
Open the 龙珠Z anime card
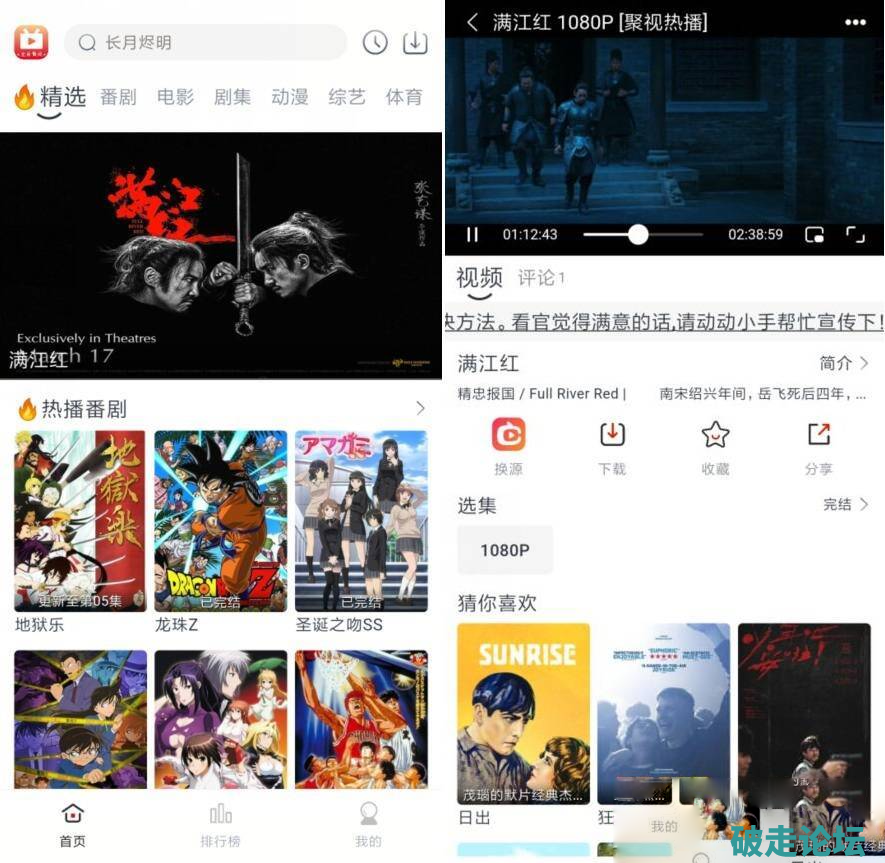[x=220, y=522]
